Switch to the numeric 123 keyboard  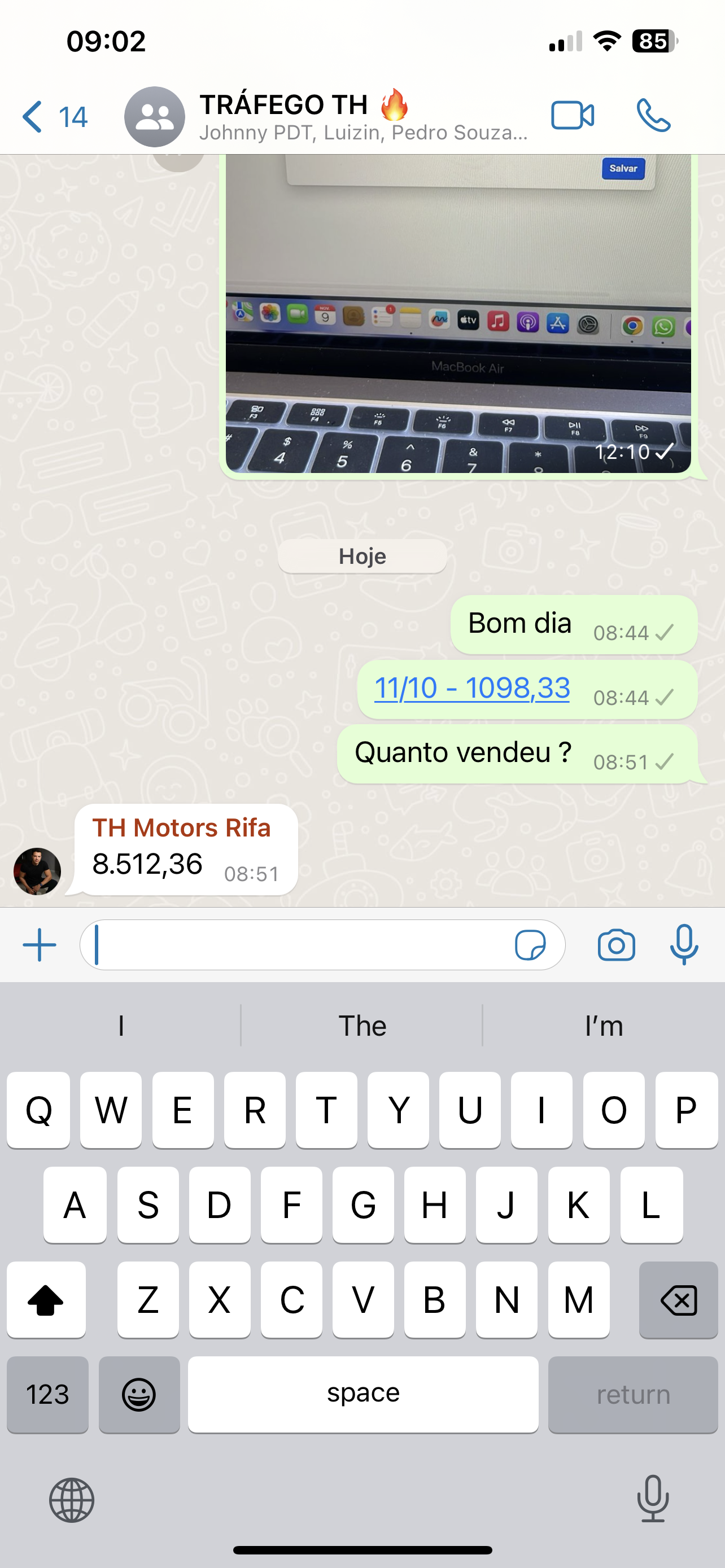coord(47,1394)
